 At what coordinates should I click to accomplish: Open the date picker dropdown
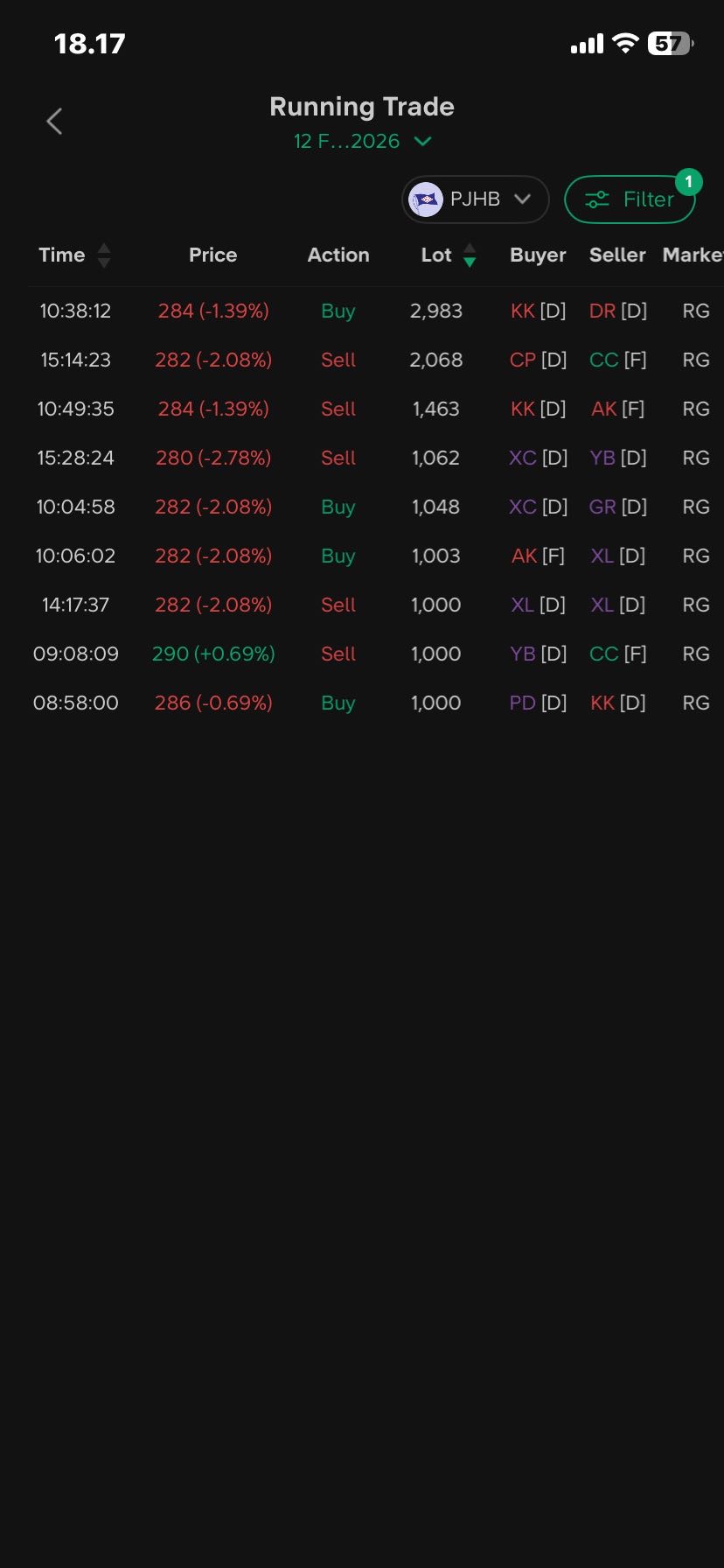click(x=362, y=142)
